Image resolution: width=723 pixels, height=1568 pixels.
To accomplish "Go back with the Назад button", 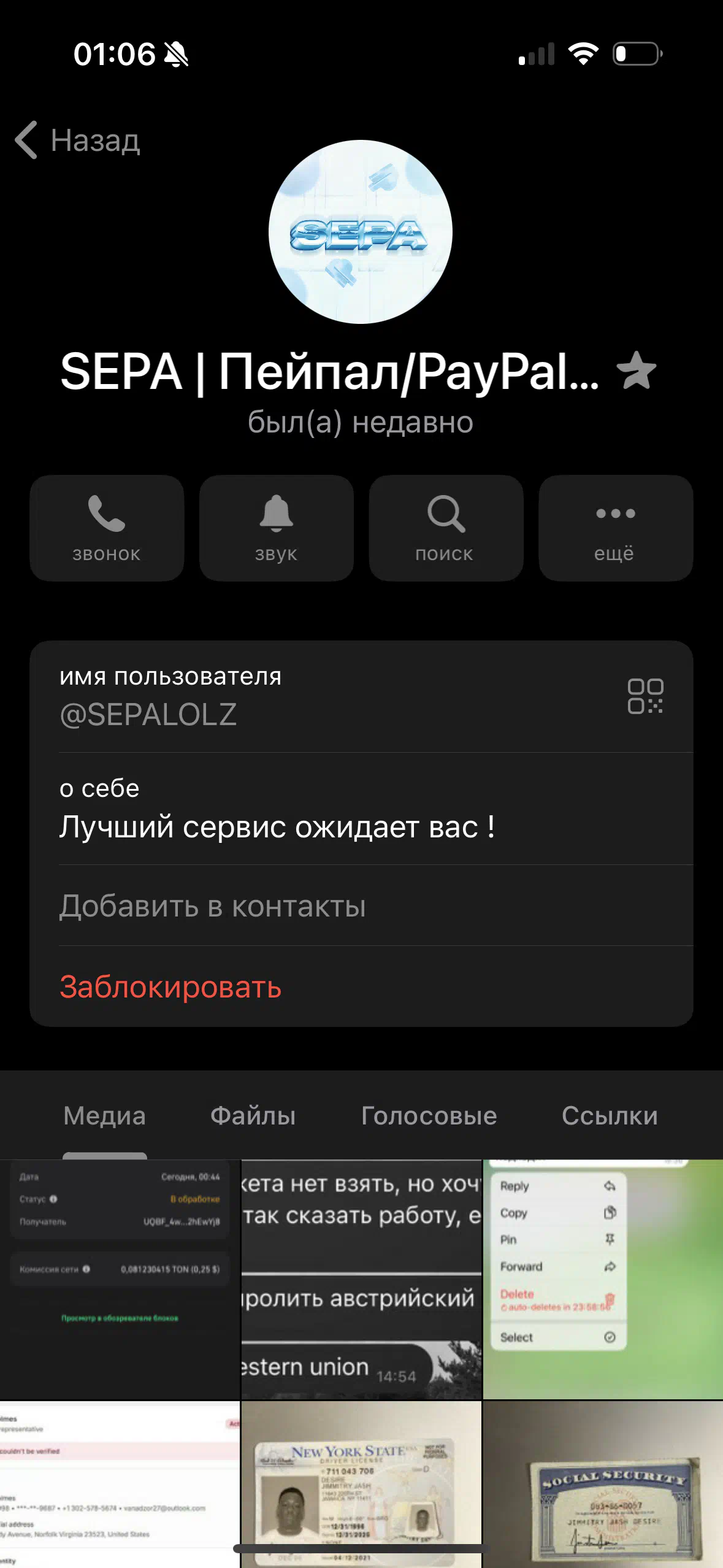I will click(78, 140).
